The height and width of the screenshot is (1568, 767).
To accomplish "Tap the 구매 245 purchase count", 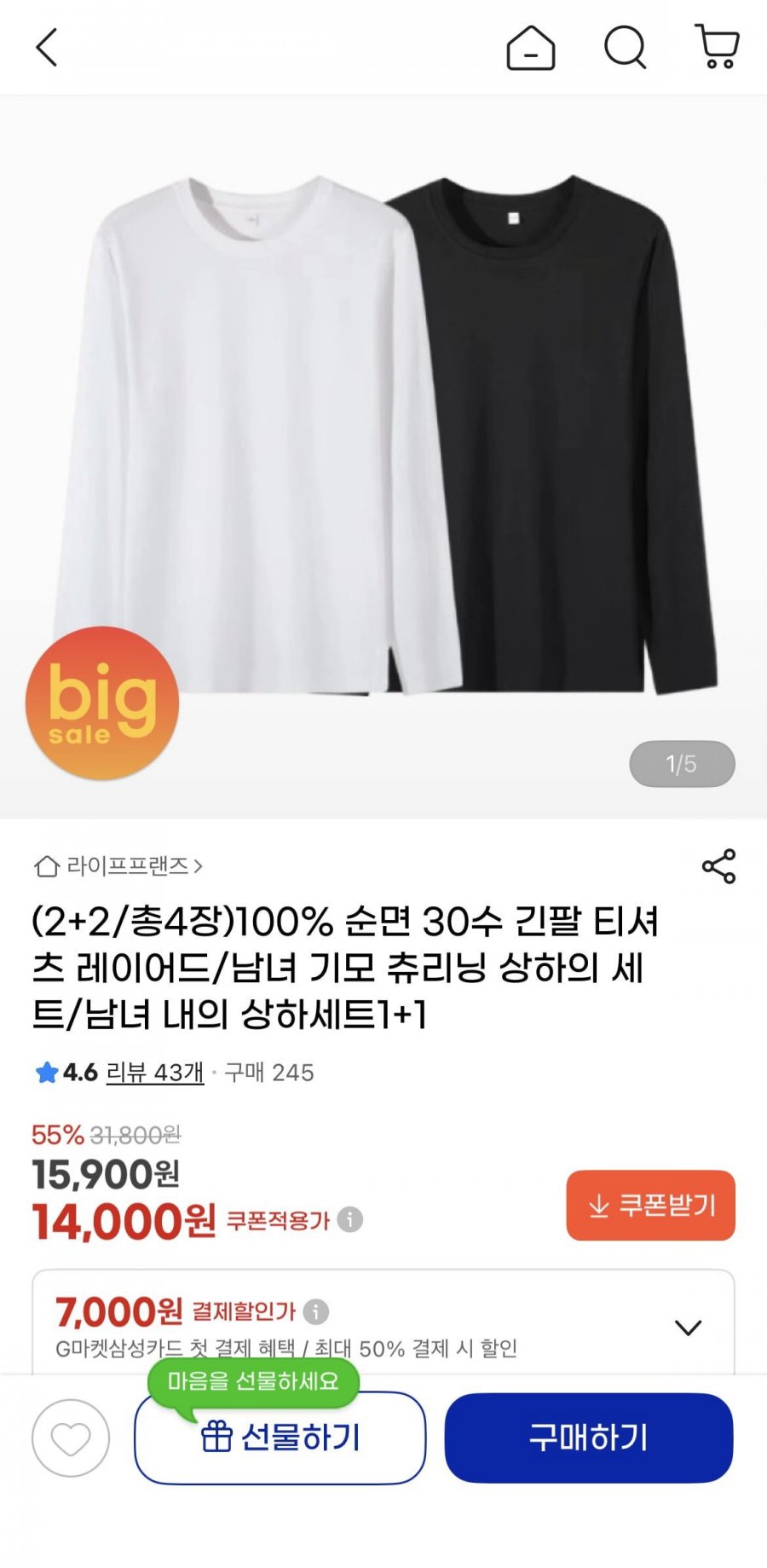I will 268,1073.
